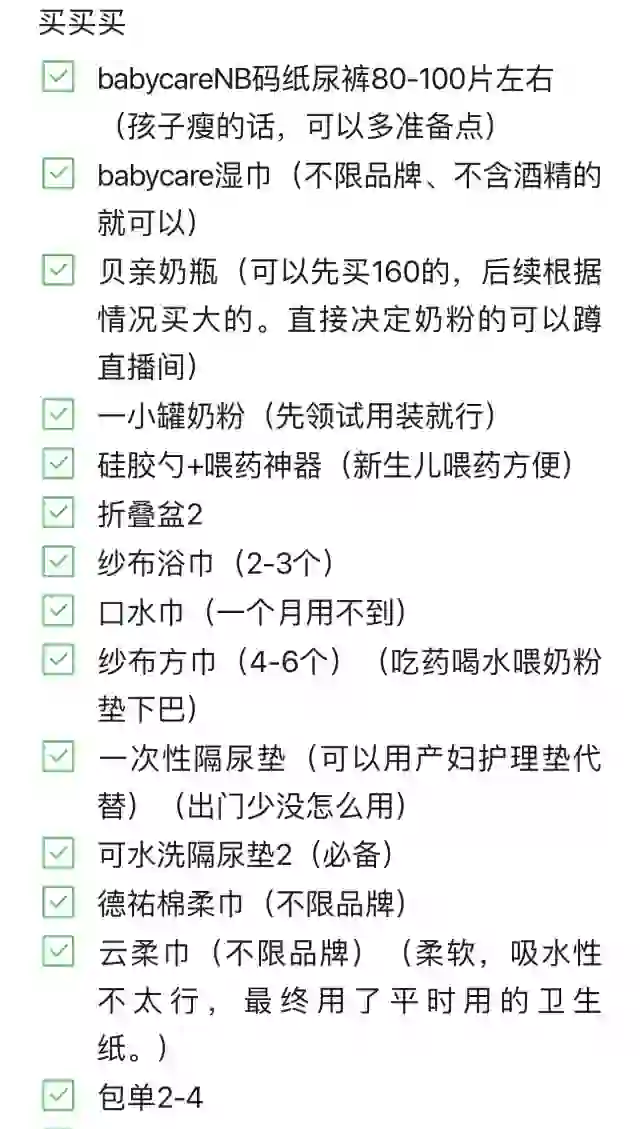Screen dimensions: 640x1129
Task: Toggle the 口水巾 checkbox
Action: click(58, 611)
